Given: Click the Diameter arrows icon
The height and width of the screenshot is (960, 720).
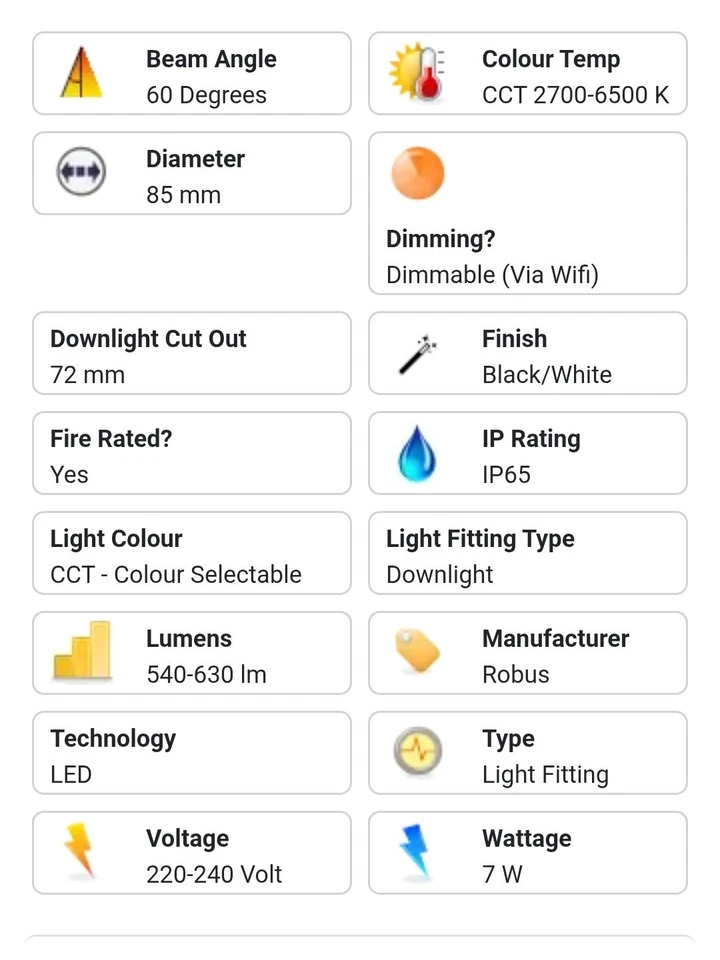Looking at the screenshot, I should pos(80,173).
